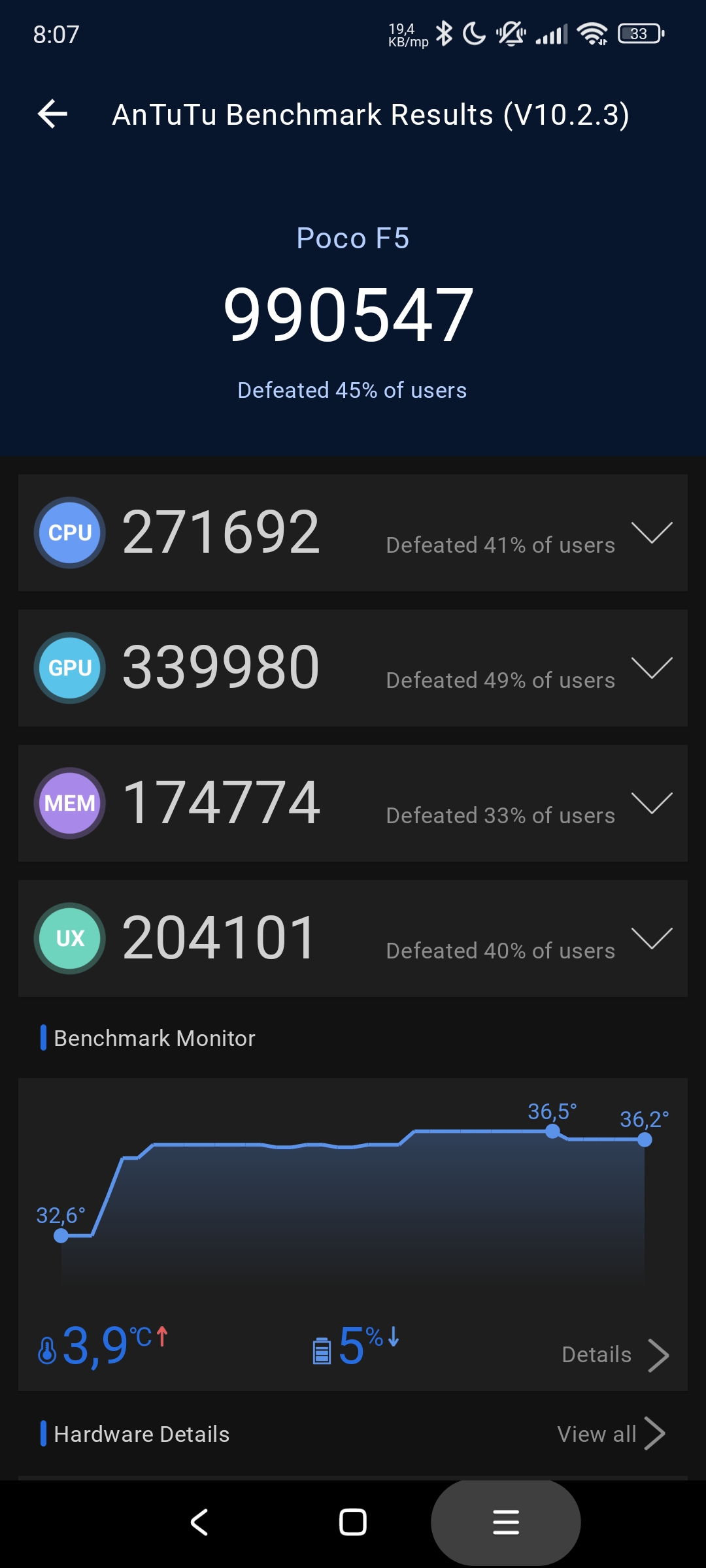Tap the system back button
Image resolution: width=706 pixels, height=1568 pixels.
coord(199,1522)
